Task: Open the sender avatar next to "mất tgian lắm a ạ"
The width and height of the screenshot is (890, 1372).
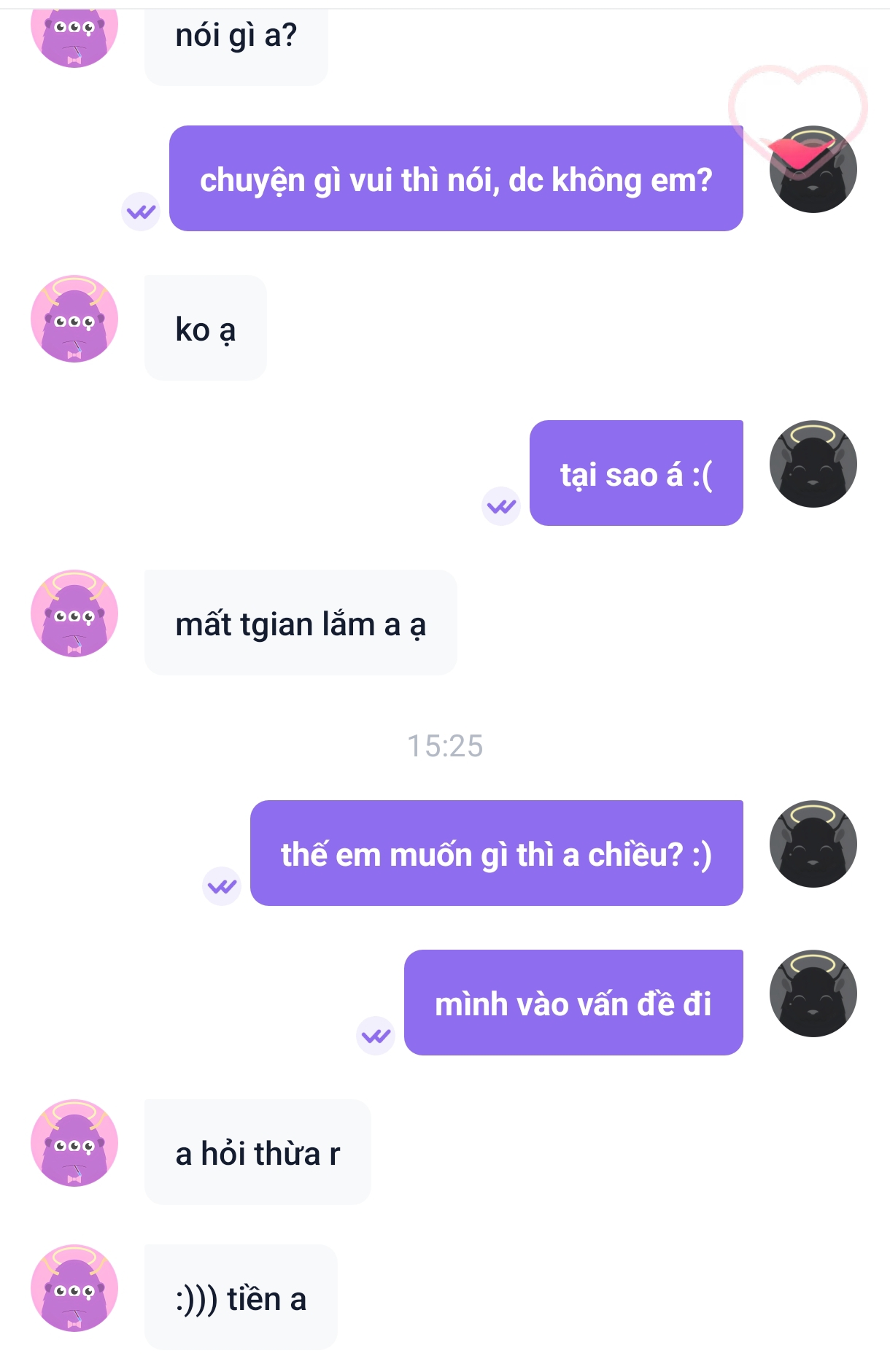Action: click(74, 613)
